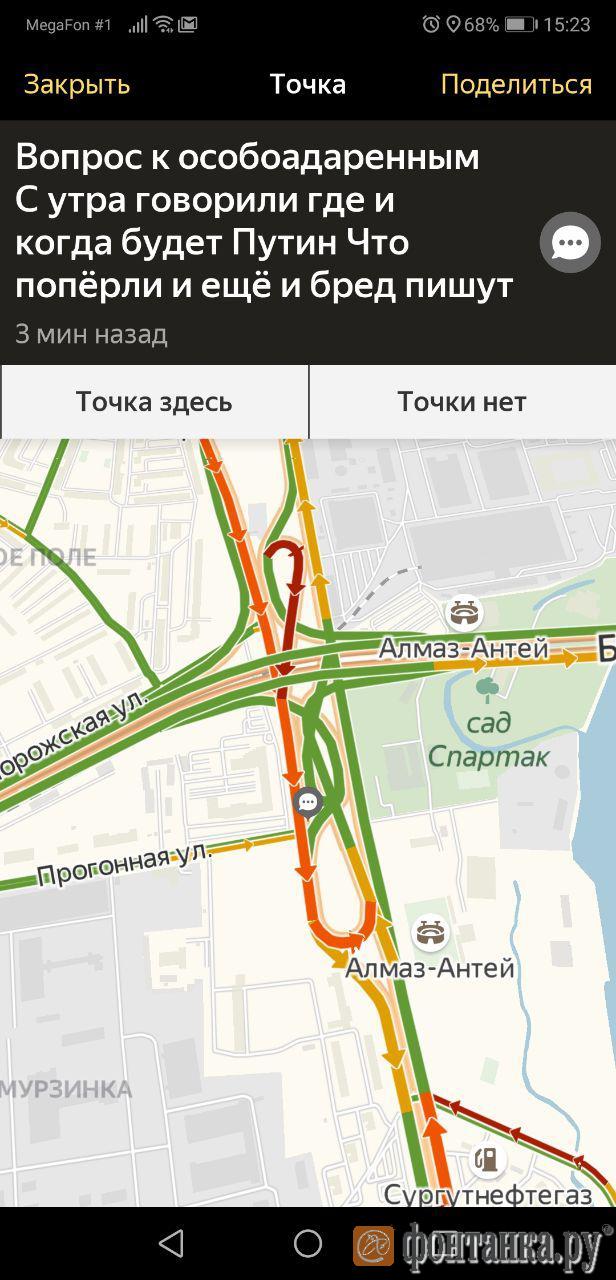Screen dimensions: 616x1280
Task: Open the upper Алмаз-Антей stadium marker
Action: coord(464,612)
